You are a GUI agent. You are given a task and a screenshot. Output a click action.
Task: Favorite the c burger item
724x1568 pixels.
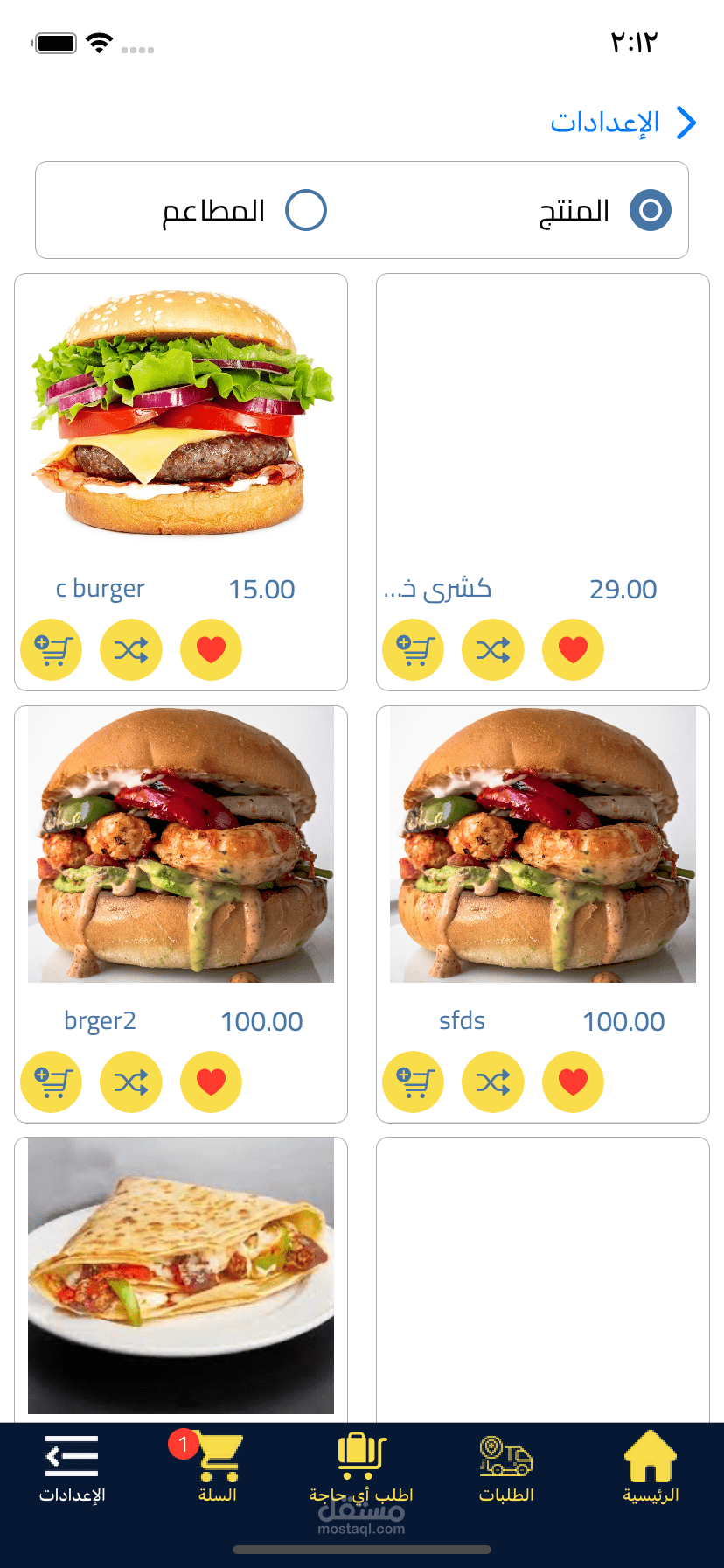(211, 650)
